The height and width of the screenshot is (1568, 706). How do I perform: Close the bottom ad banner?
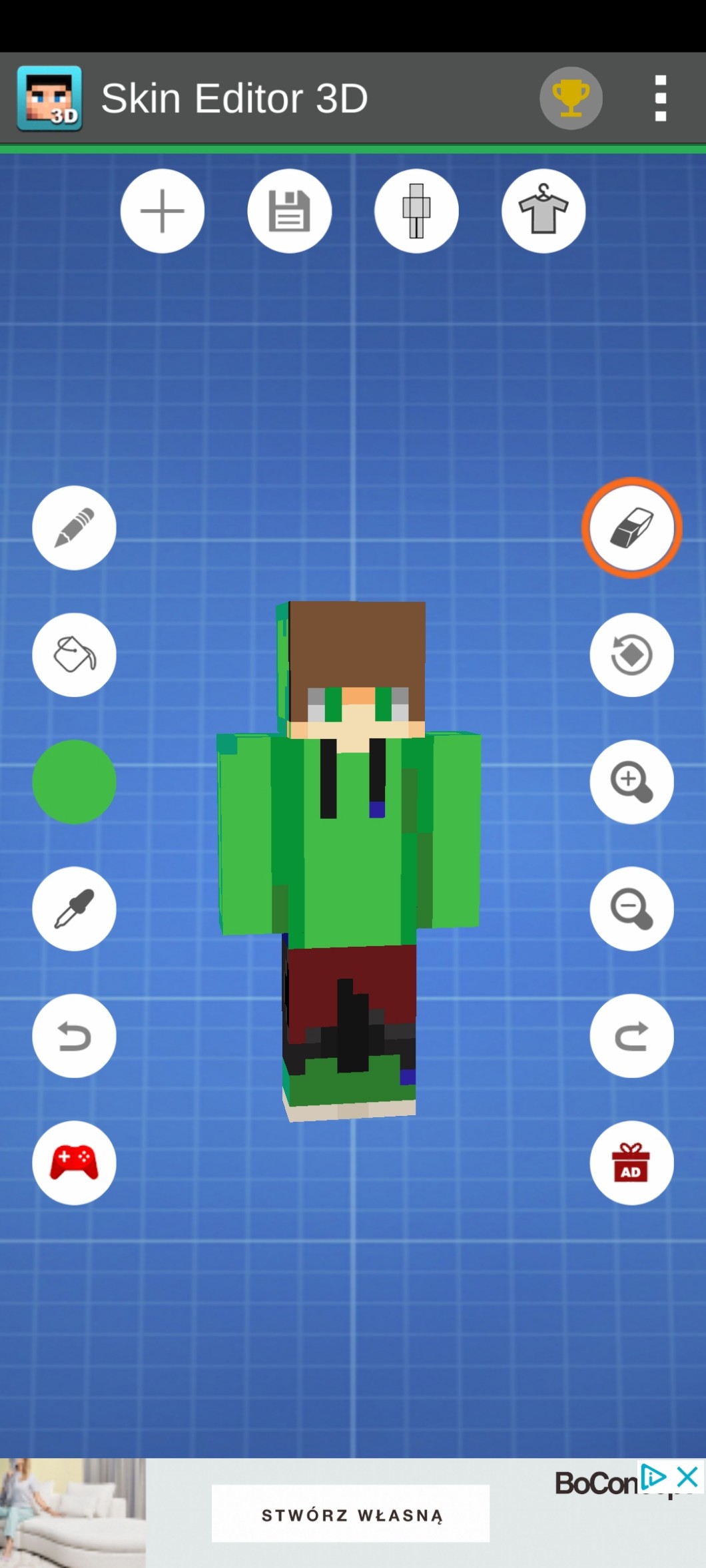click(687, 1477)
